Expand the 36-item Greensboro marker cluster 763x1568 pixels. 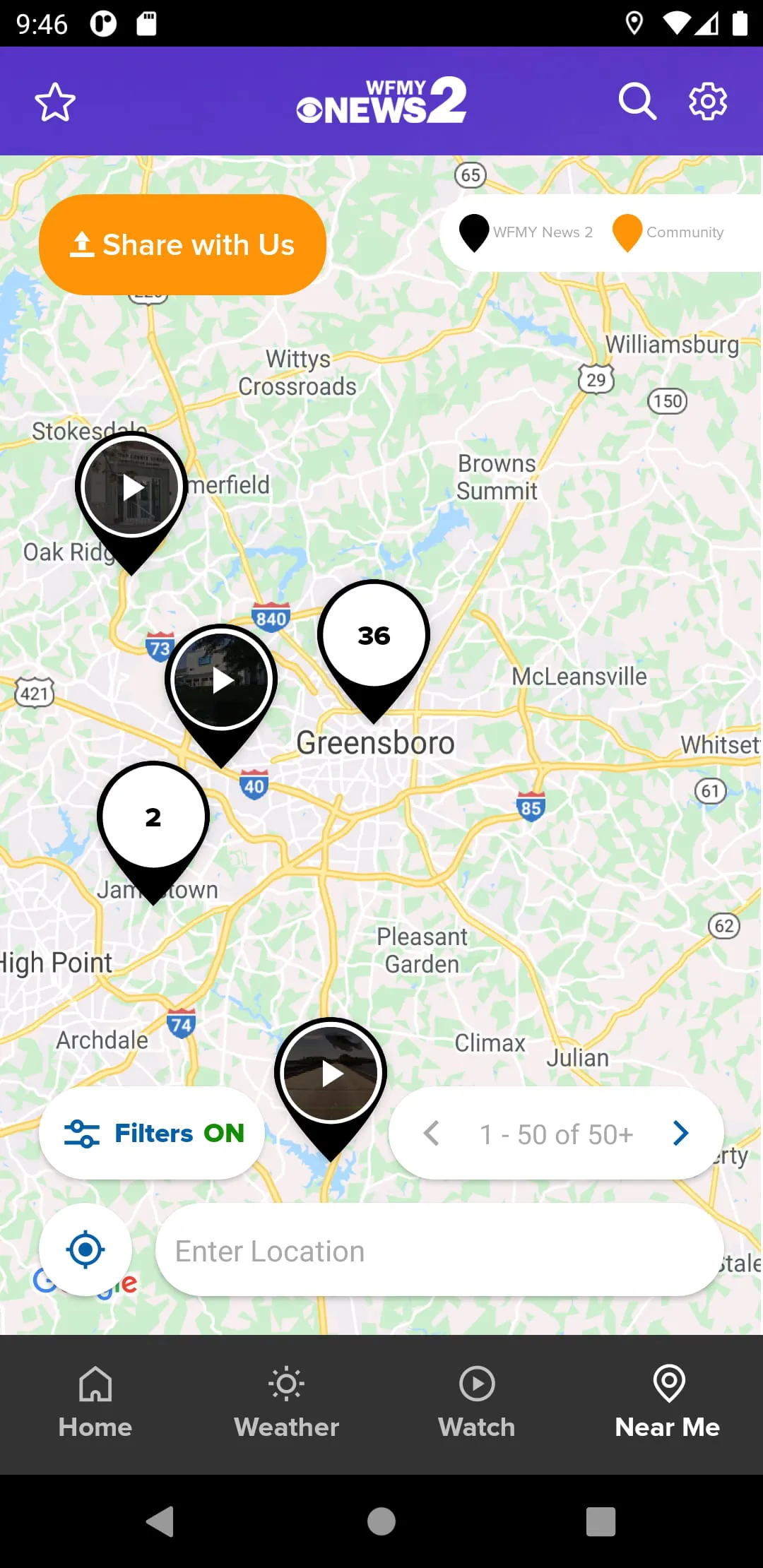click(x=373, y=634)
